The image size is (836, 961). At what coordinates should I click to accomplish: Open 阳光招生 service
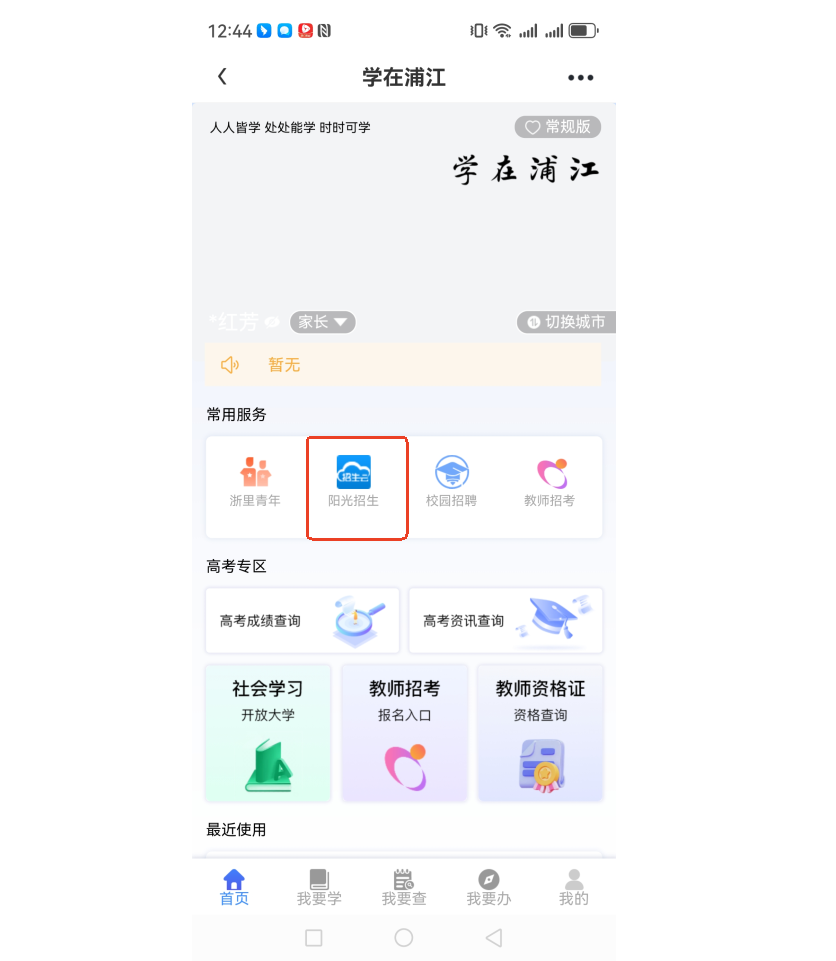353,484
